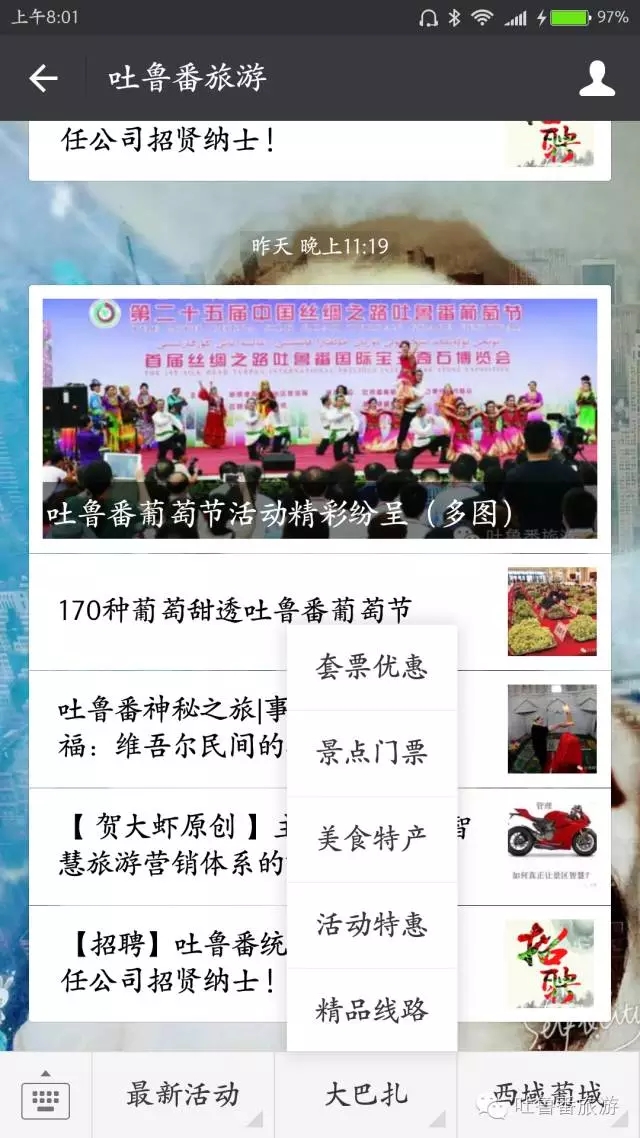Select 套票优惠 from popup menu
Screen dimensions: 640x1138
[372, 667]
